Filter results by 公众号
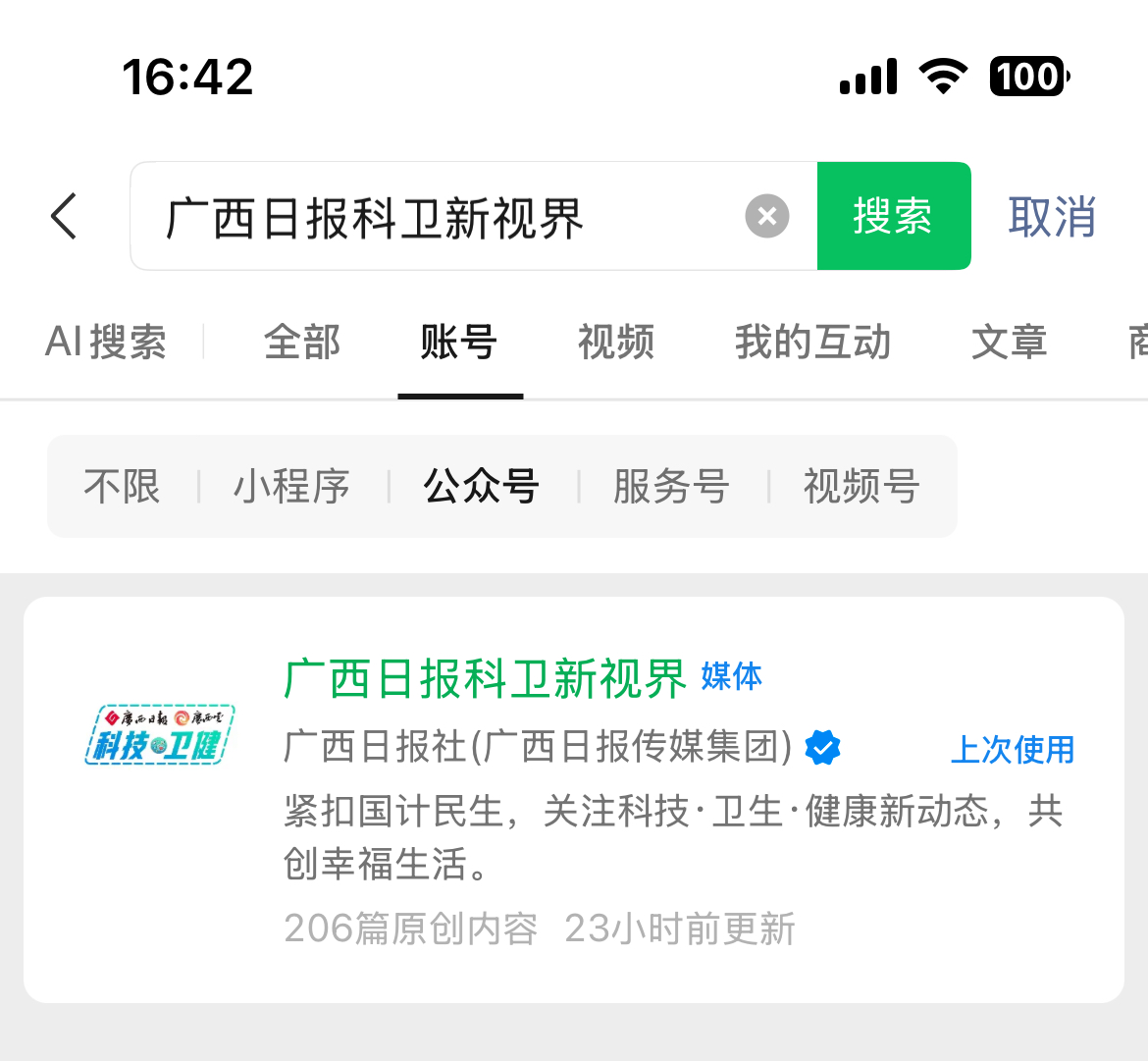The width and height of the screenshot is (1148, 1061). 481,487
